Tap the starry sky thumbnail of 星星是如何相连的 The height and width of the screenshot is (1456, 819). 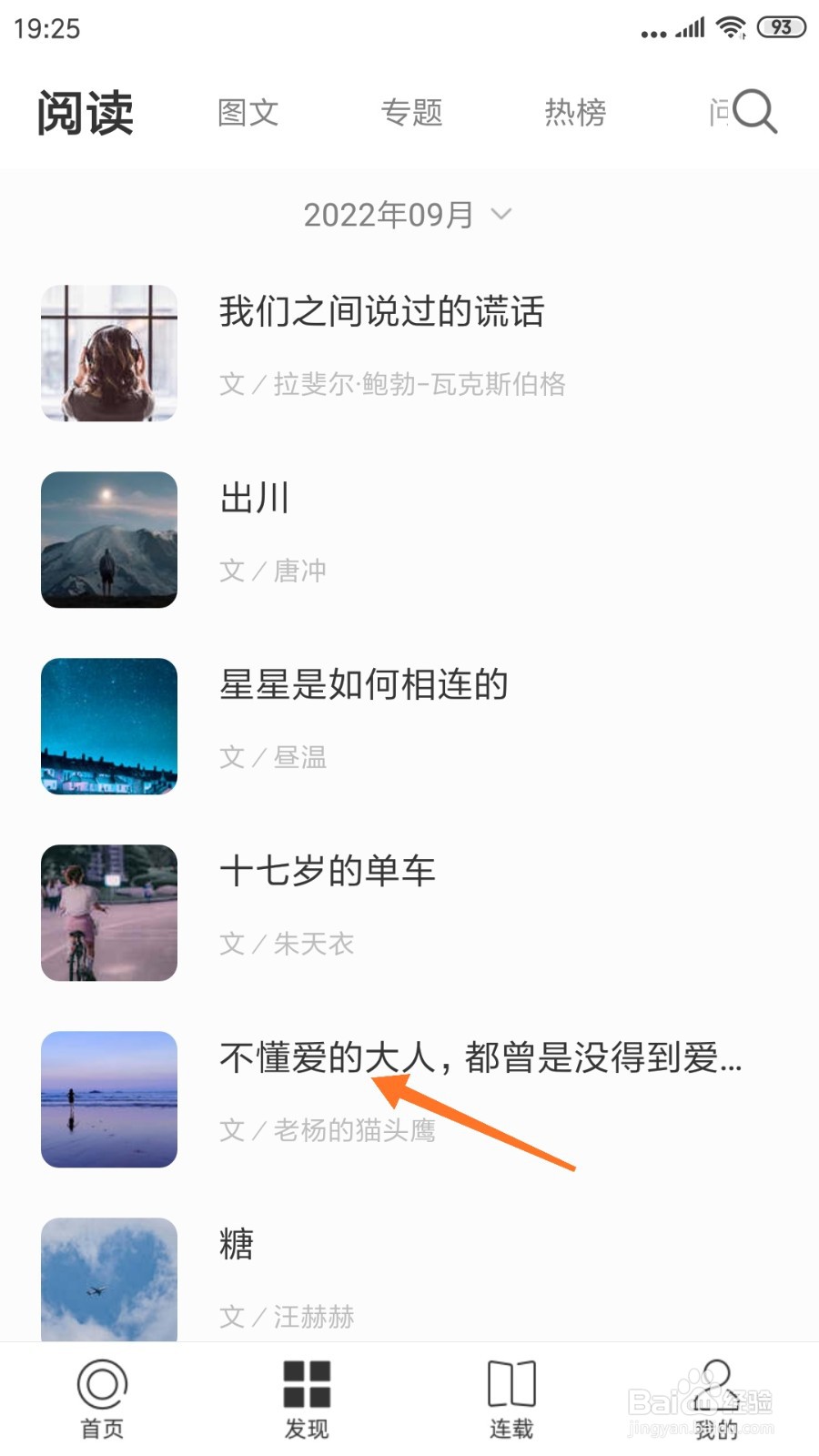click(108, 725)
